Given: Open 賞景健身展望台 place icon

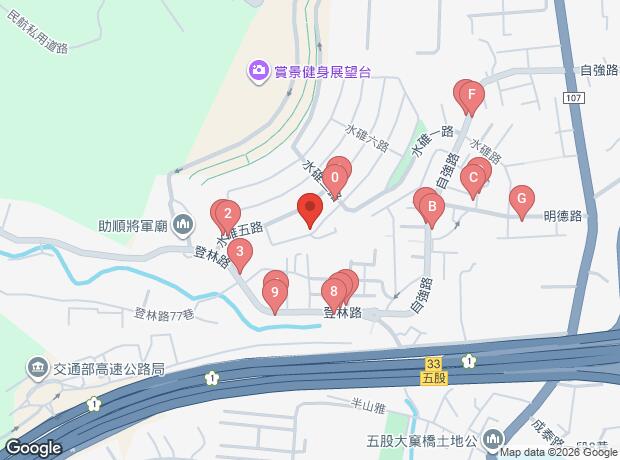Looking at the screenshot, I should pos(259,70).
